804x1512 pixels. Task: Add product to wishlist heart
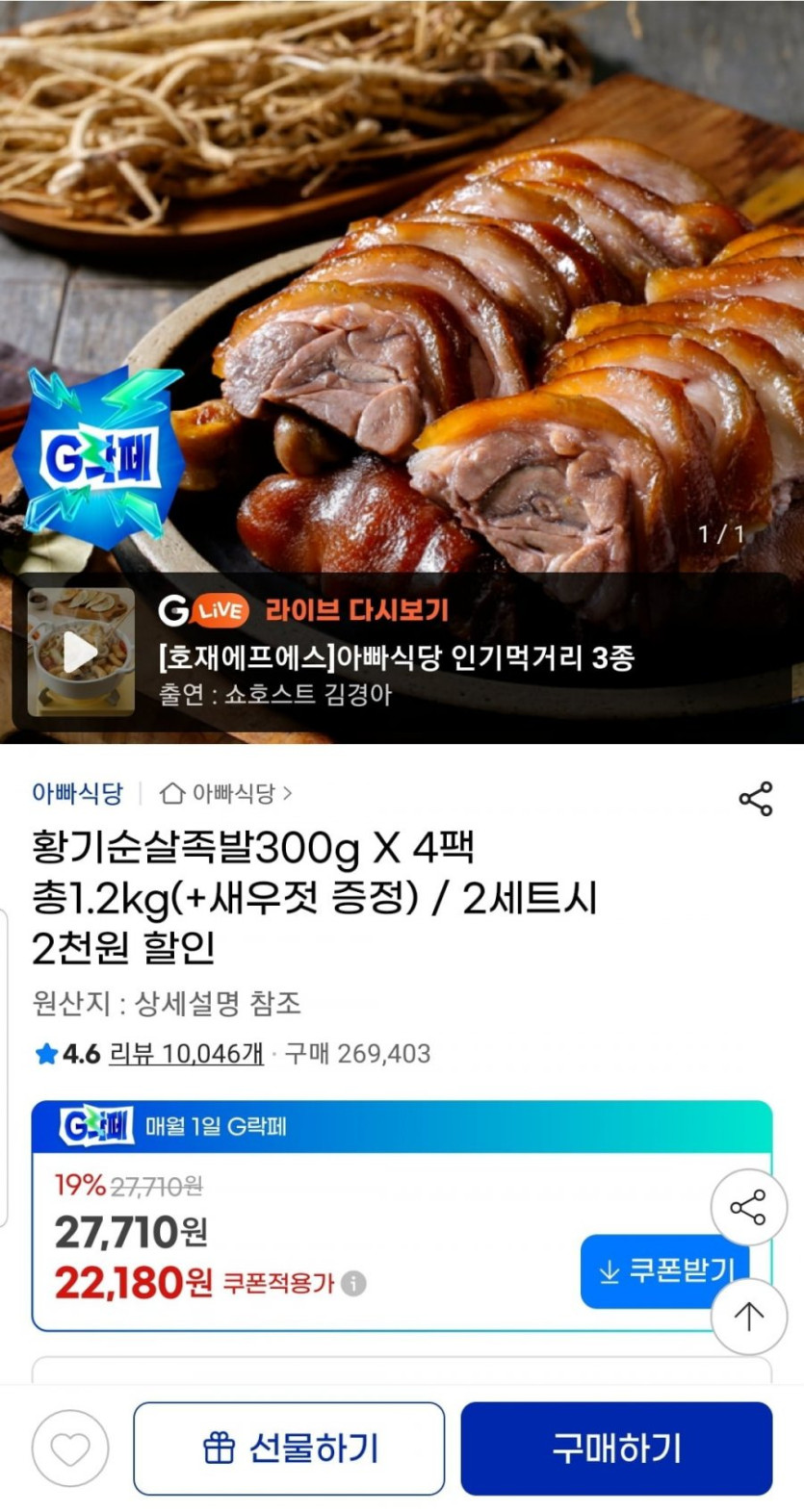pyautogui.click(x=70, y=1448)
